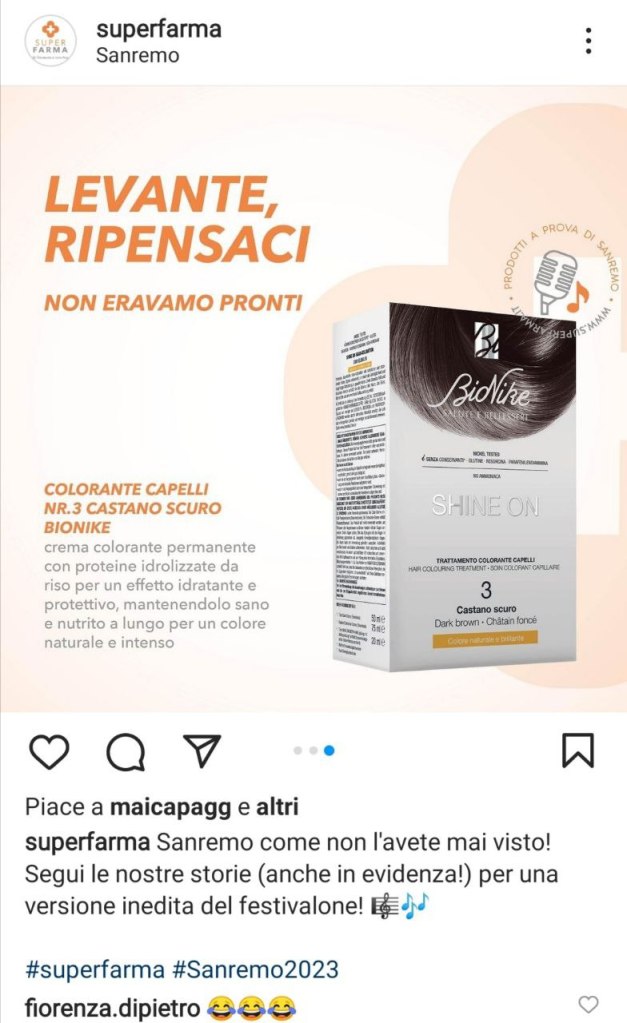
Task: Open the #Sanremo2023 hashtag
Action: 254,970
